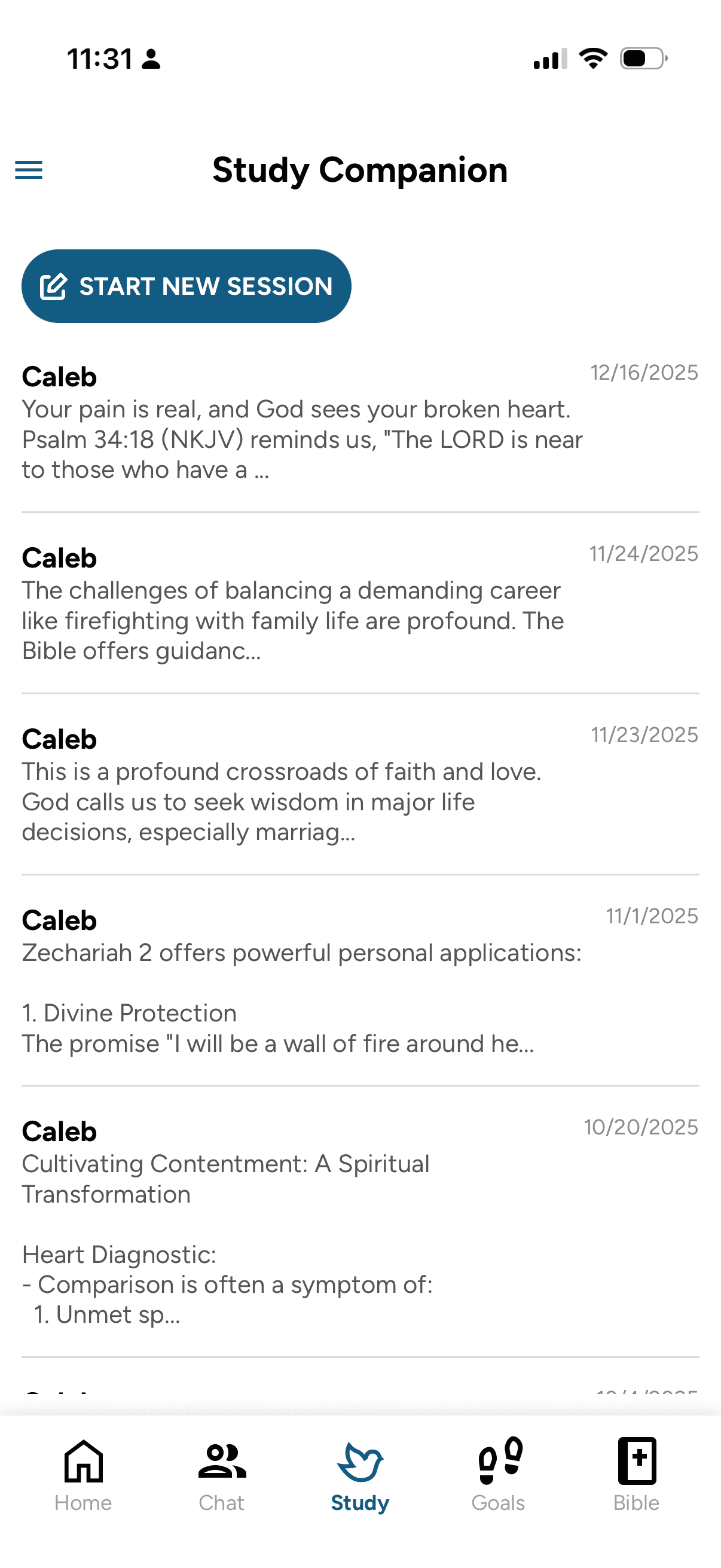Open the Cultivating Contentment session from 10/20/2025
Viewport: 721px width, 1568px height.
(x=359, y=1222)
